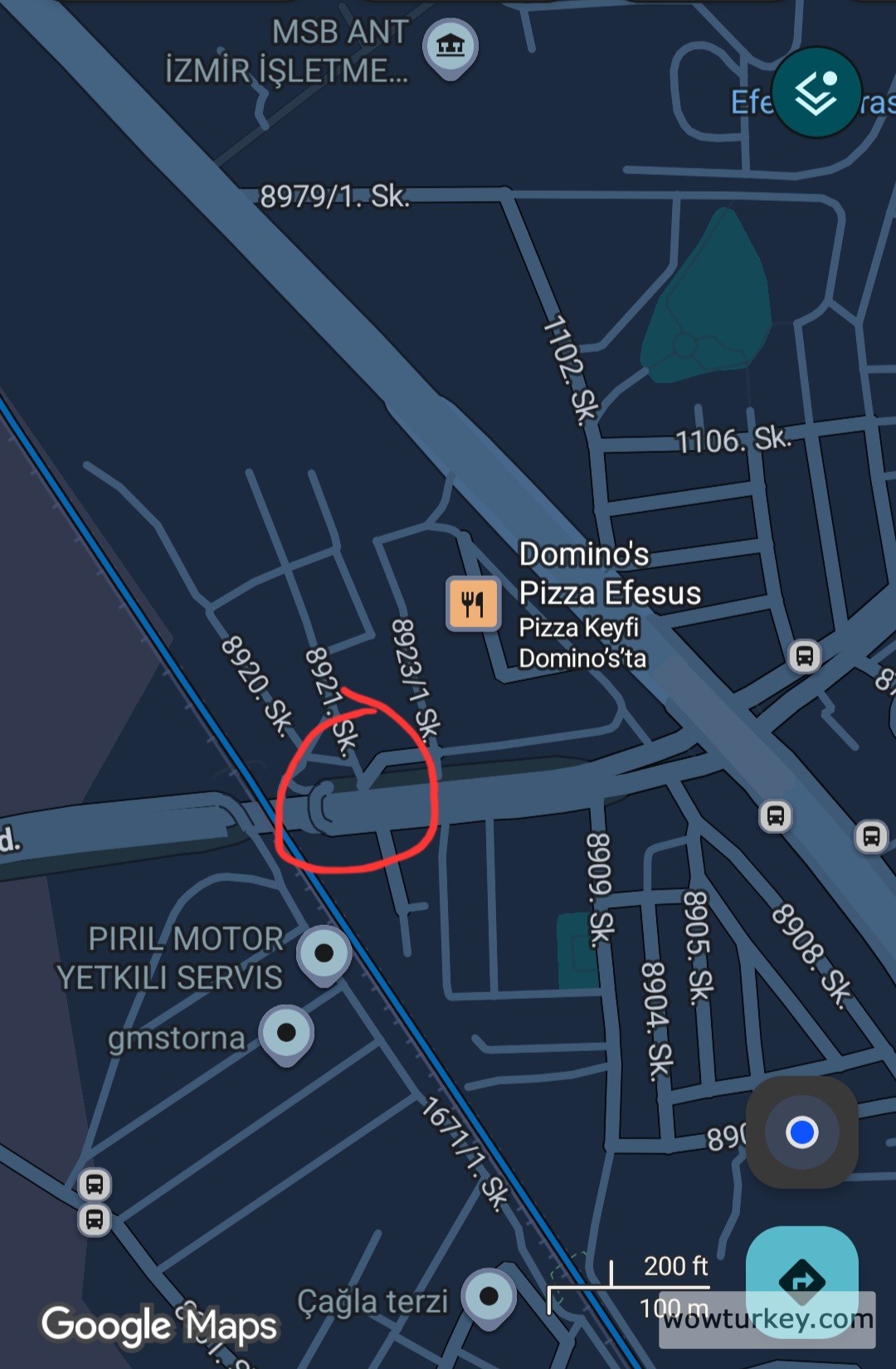Image resolution: width=896 pixels, height=1369 pixels.
Task: Open the directions button
Action: point(801,1279)
